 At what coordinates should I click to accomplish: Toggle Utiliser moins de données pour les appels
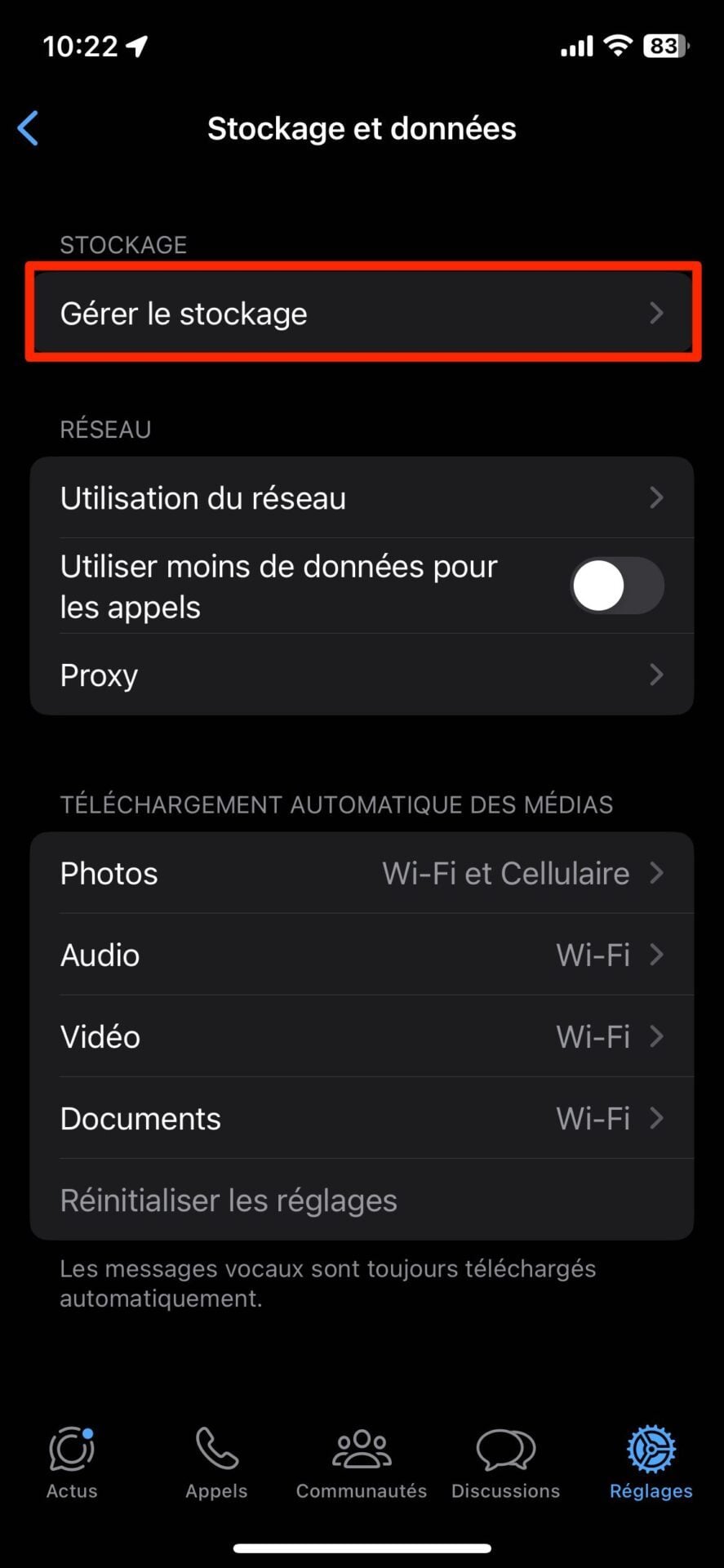tap(616, 586)
